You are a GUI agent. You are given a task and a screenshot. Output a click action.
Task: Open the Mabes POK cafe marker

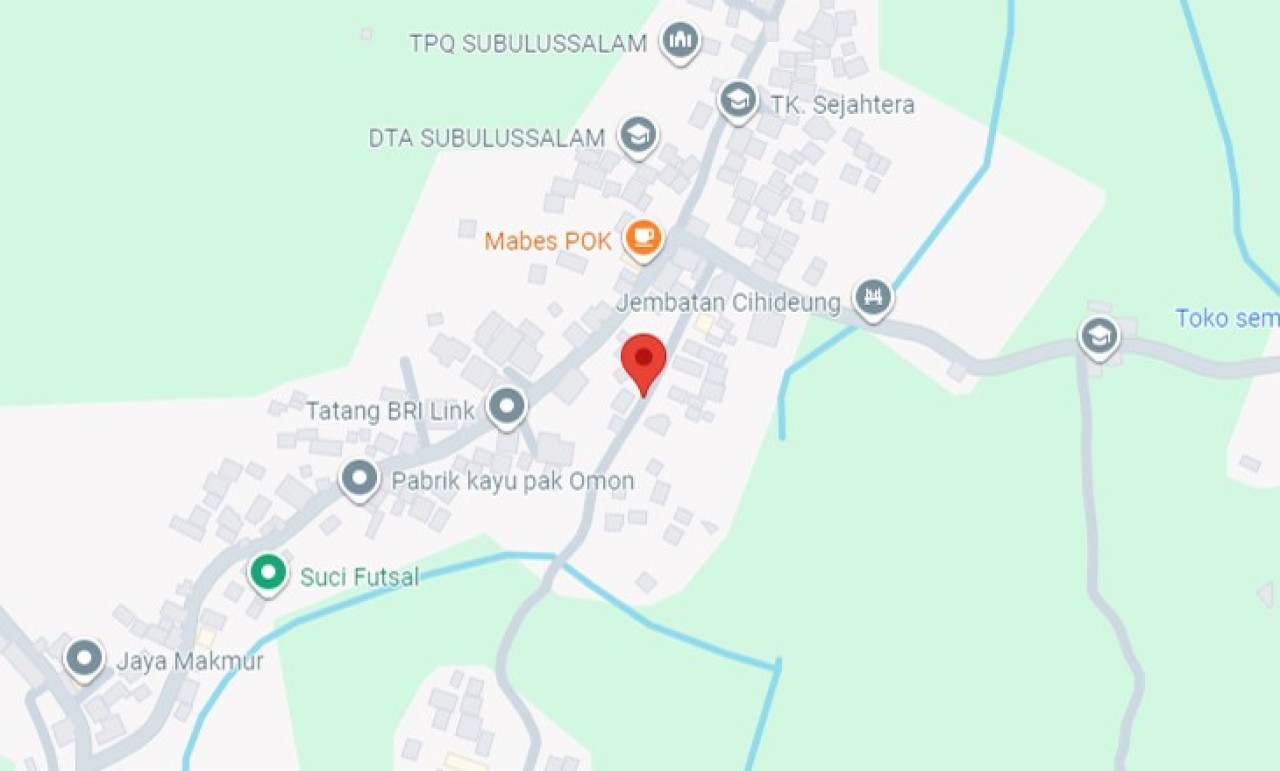point(643,238)
